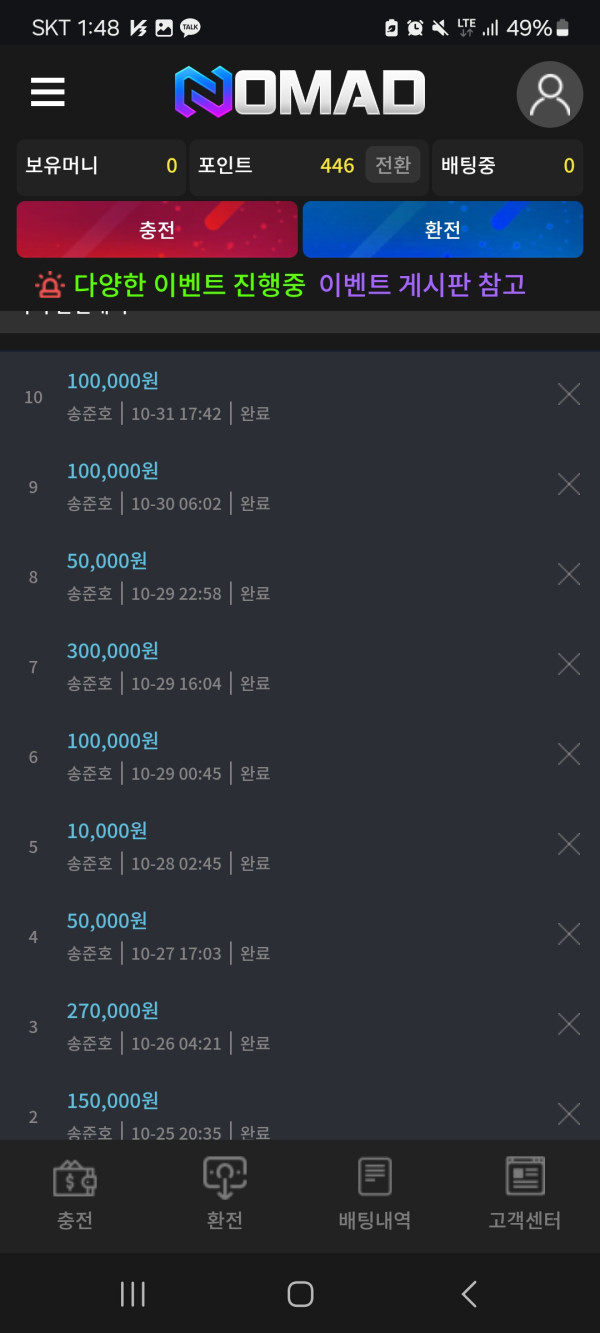
Task: Open the user profile icon
Action: pyautogui.click(x=549, y=94)
